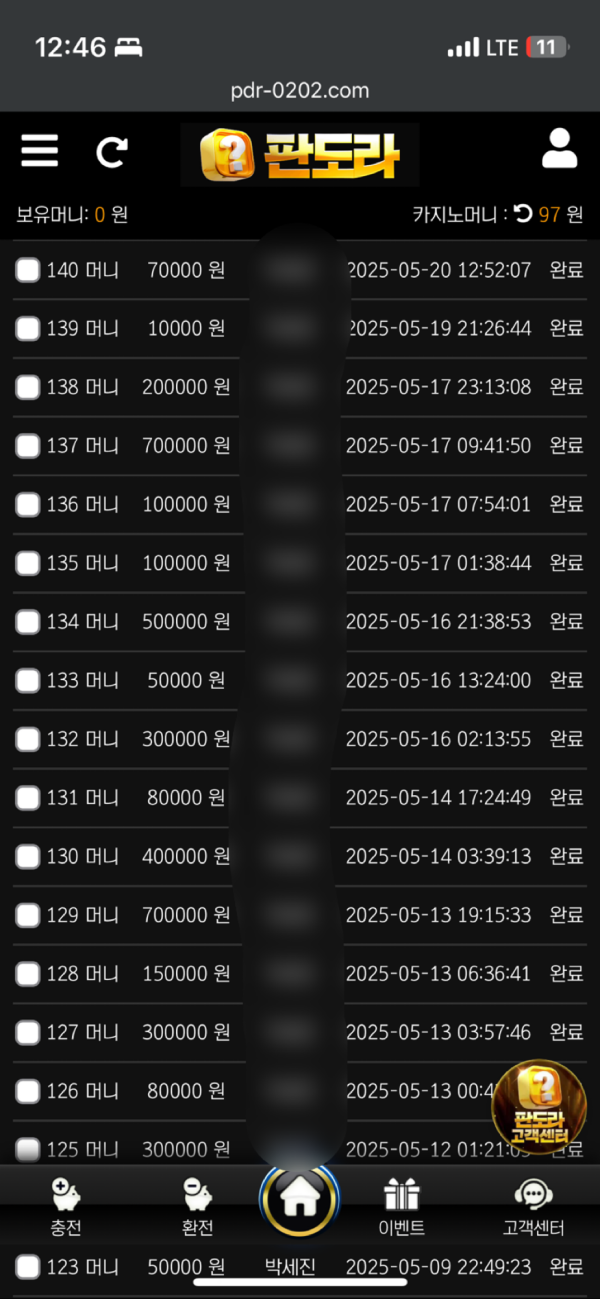Open the floating 판도라 고객센터 badge
This screenshot has width=600, height=1299.
(540, 1107)
